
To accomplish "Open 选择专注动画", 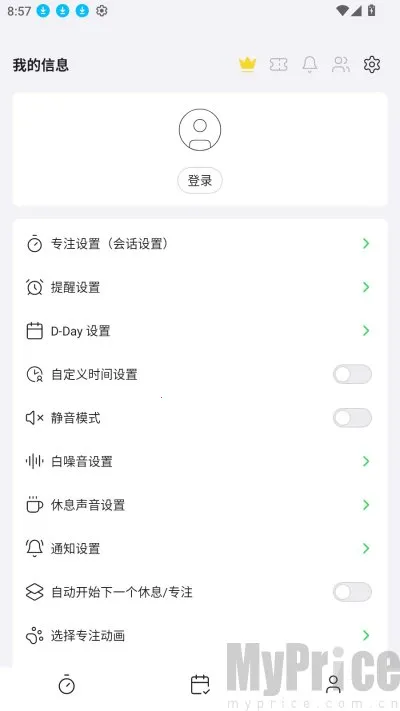I will (200, 636).
